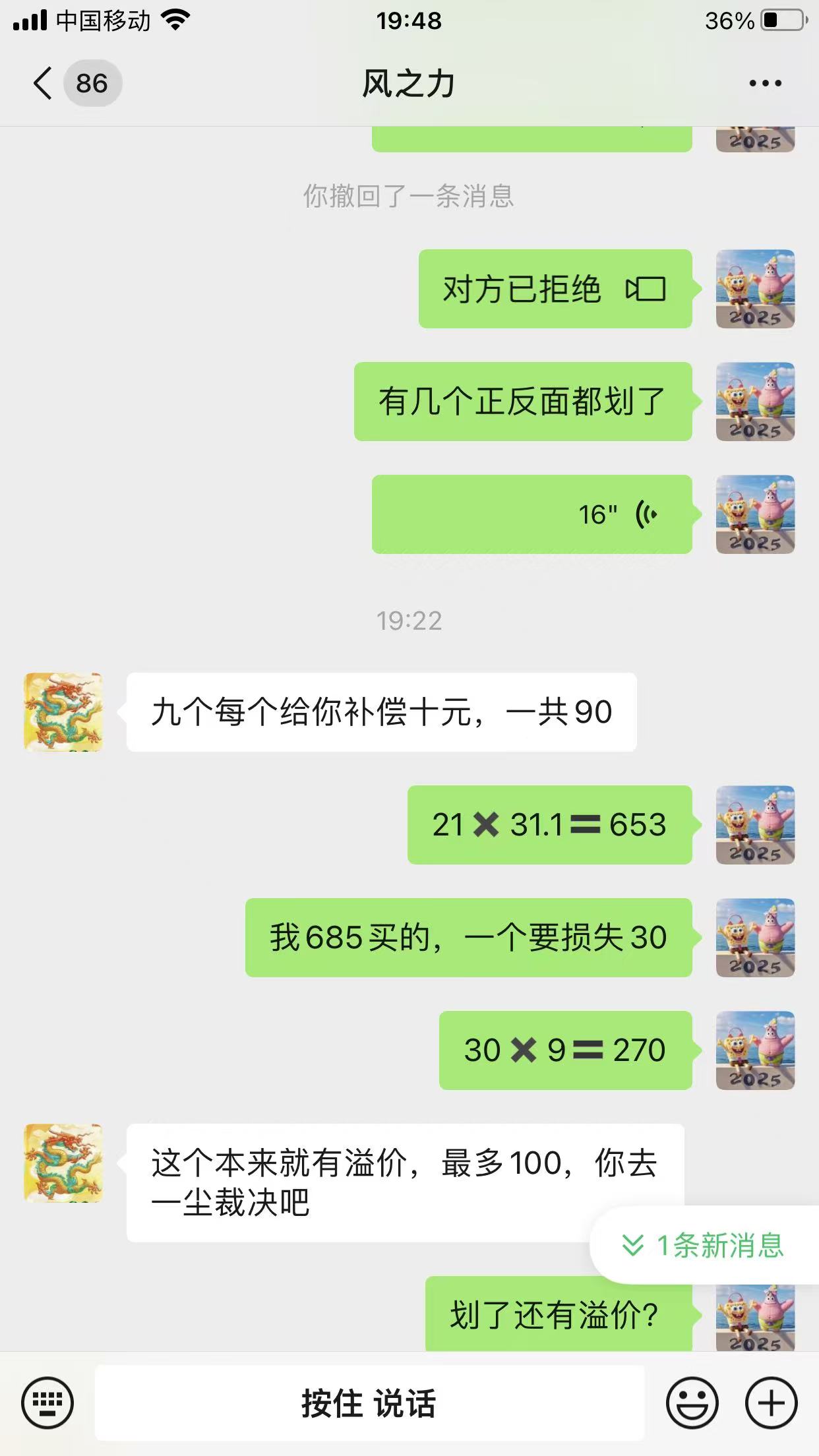
Task: Tap the 按住 说话 hold-to-talk button
Action: (x=369, y=1403)
